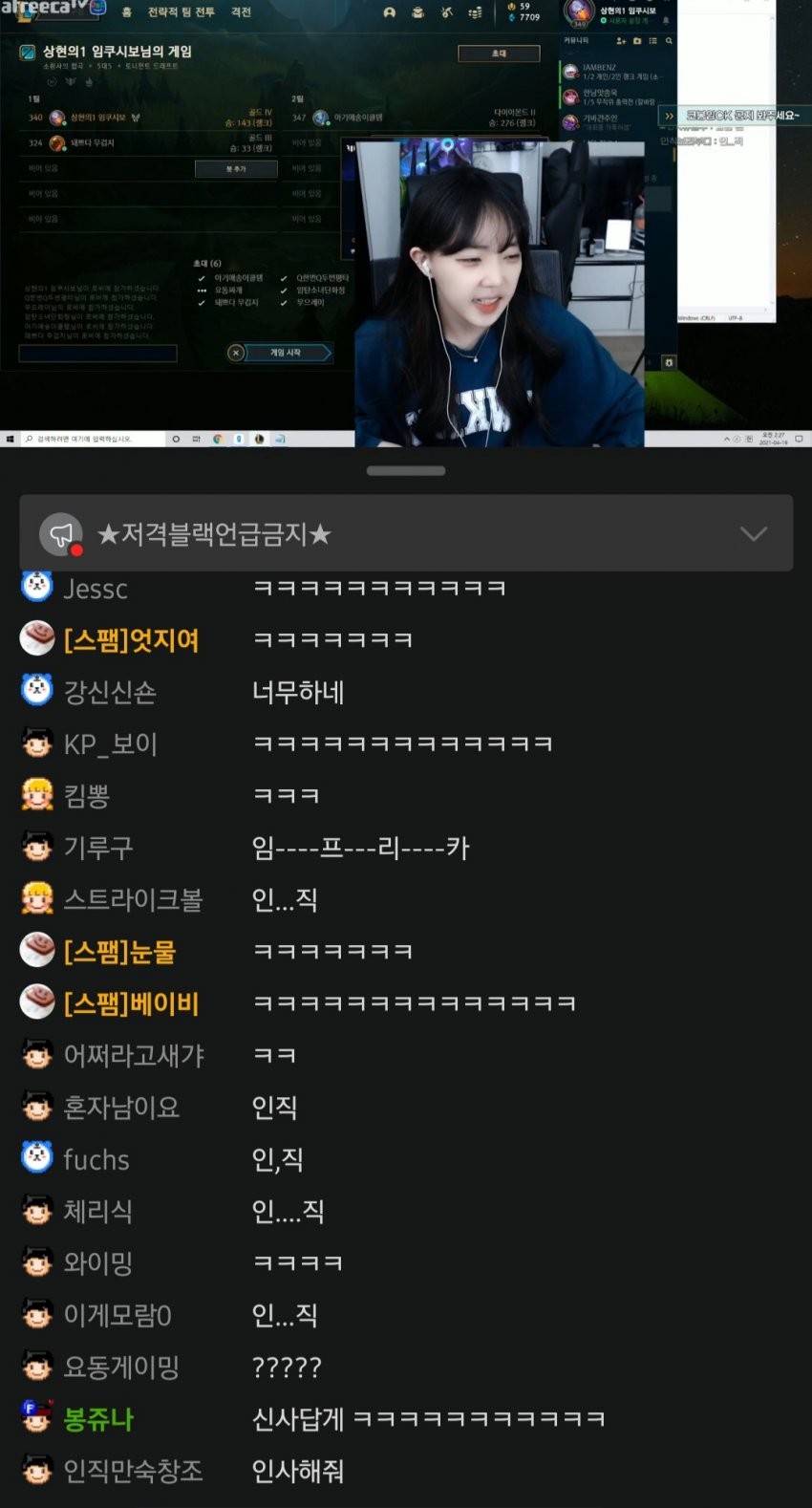Expand the pinned notice banner chevron
Viewport: 812px width, 1508px height.
(753, 533)
